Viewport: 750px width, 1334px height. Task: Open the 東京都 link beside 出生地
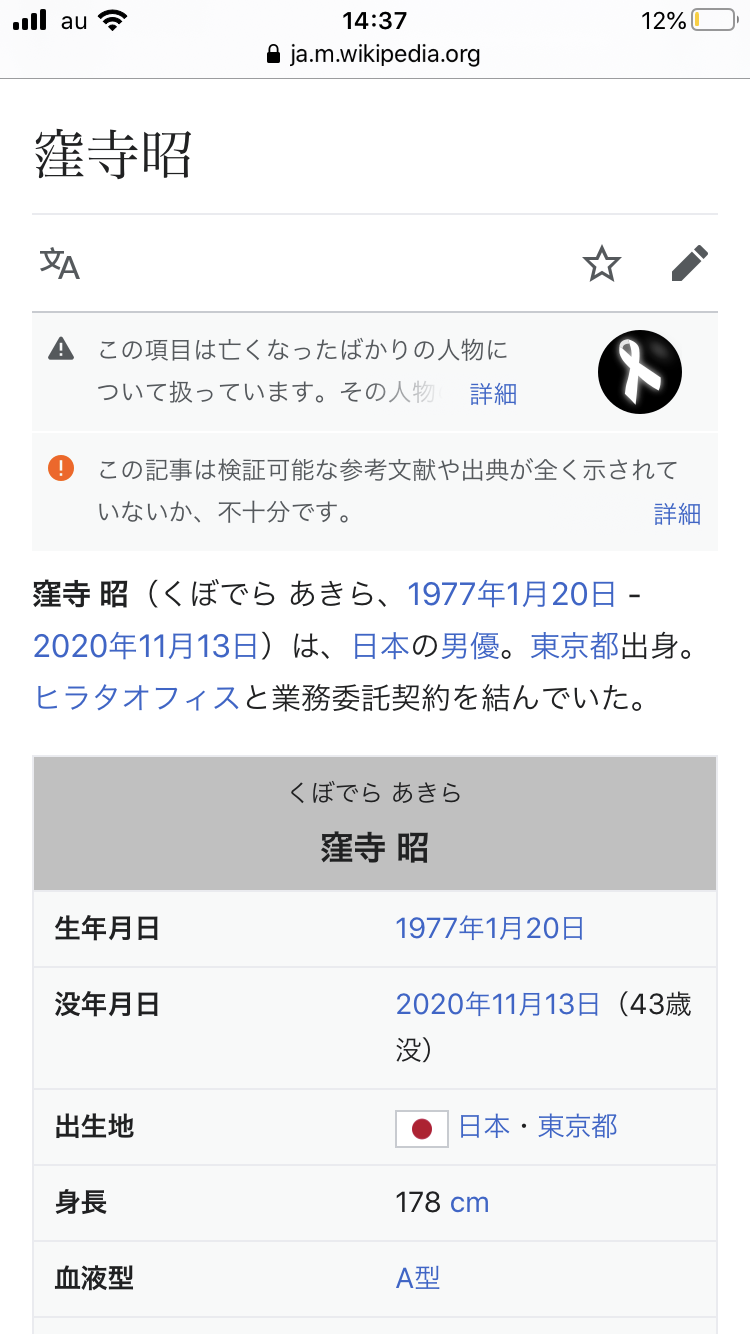click(x=578, y=1127)
